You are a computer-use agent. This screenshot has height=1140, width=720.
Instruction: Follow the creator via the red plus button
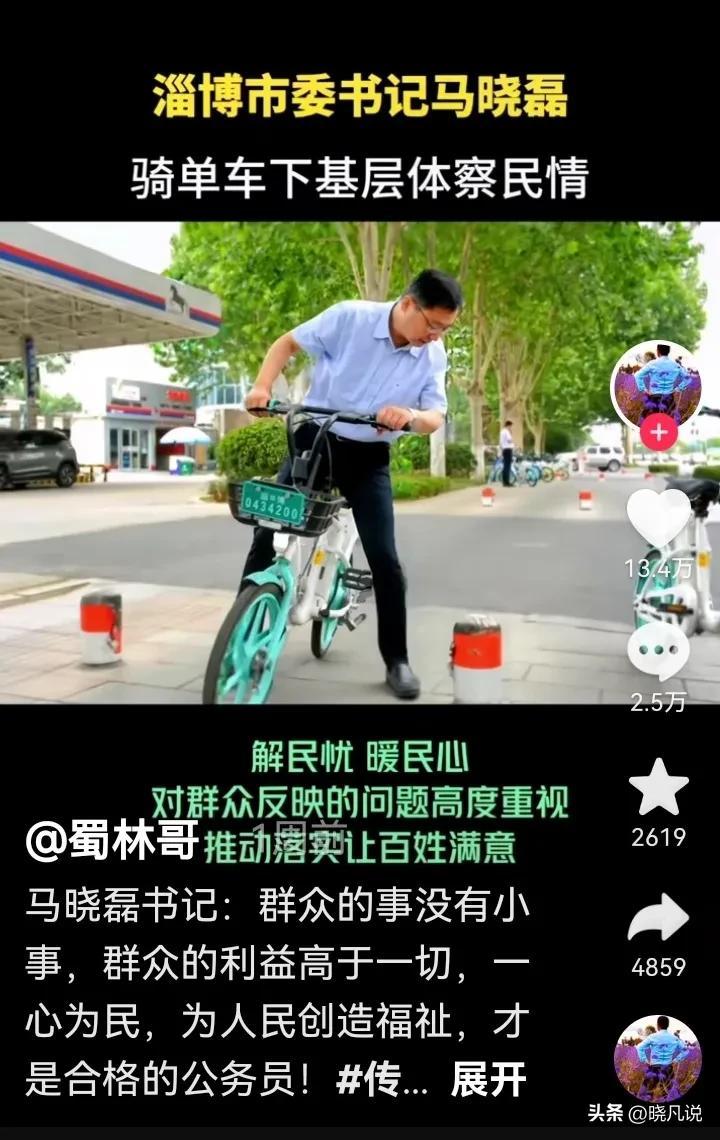point(658,432)
